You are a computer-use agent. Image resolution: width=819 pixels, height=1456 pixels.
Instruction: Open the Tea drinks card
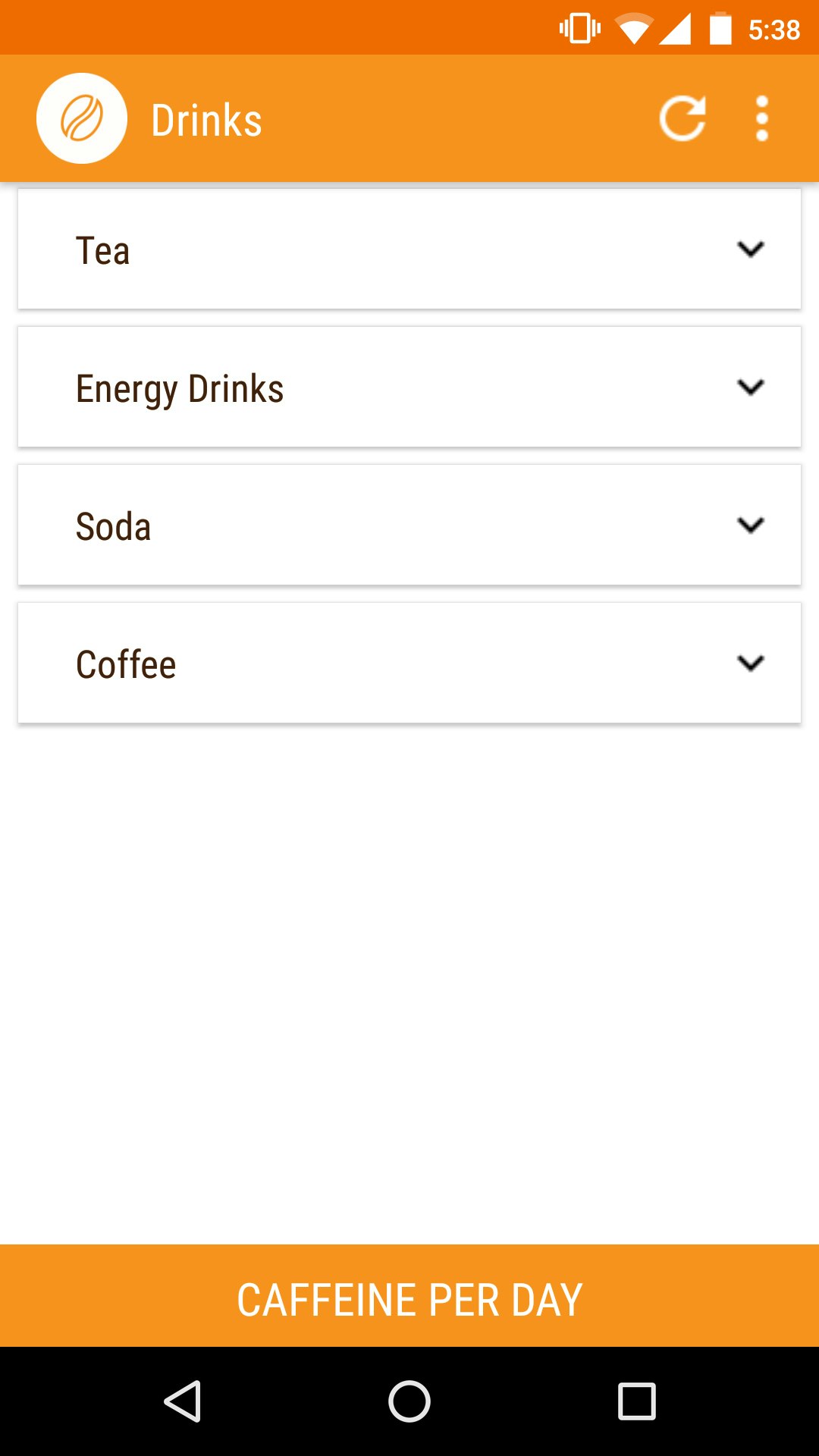(x=303, y=249)
